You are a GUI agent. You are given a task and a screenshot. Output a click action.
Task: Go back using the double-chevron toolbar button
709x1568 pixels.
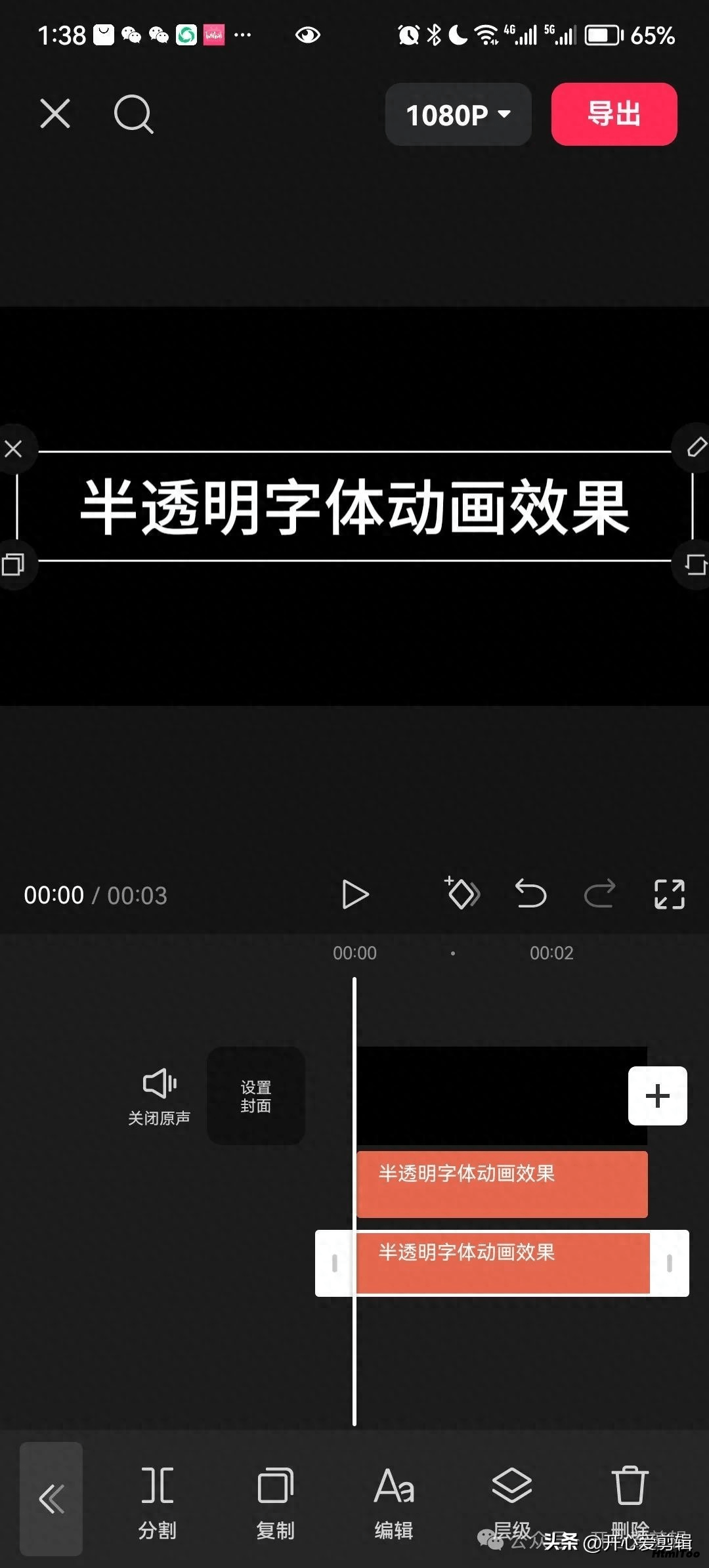coord(51,1498)
